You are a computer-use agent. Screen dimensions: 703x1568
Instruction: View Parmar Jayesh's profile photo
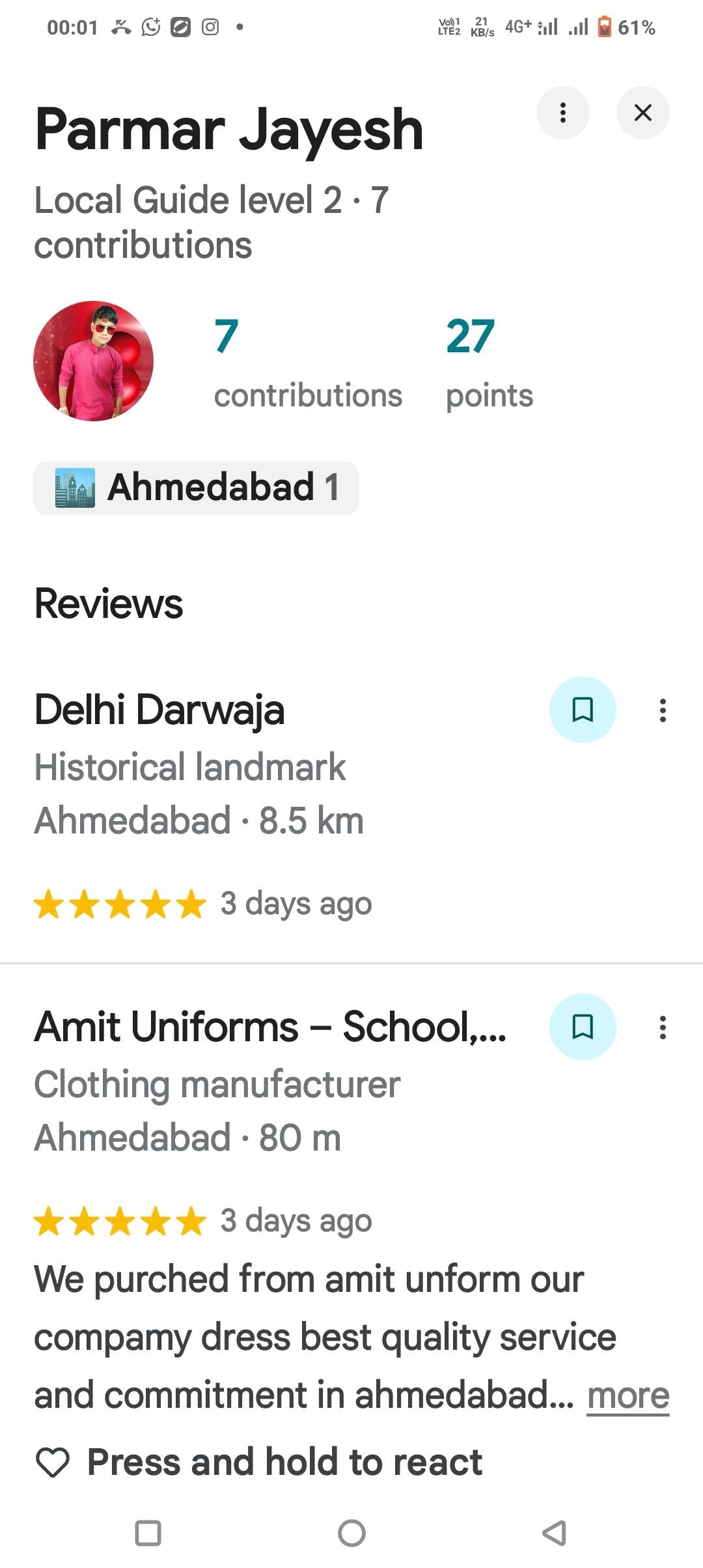pyautogui.click(x=93, y=361)
